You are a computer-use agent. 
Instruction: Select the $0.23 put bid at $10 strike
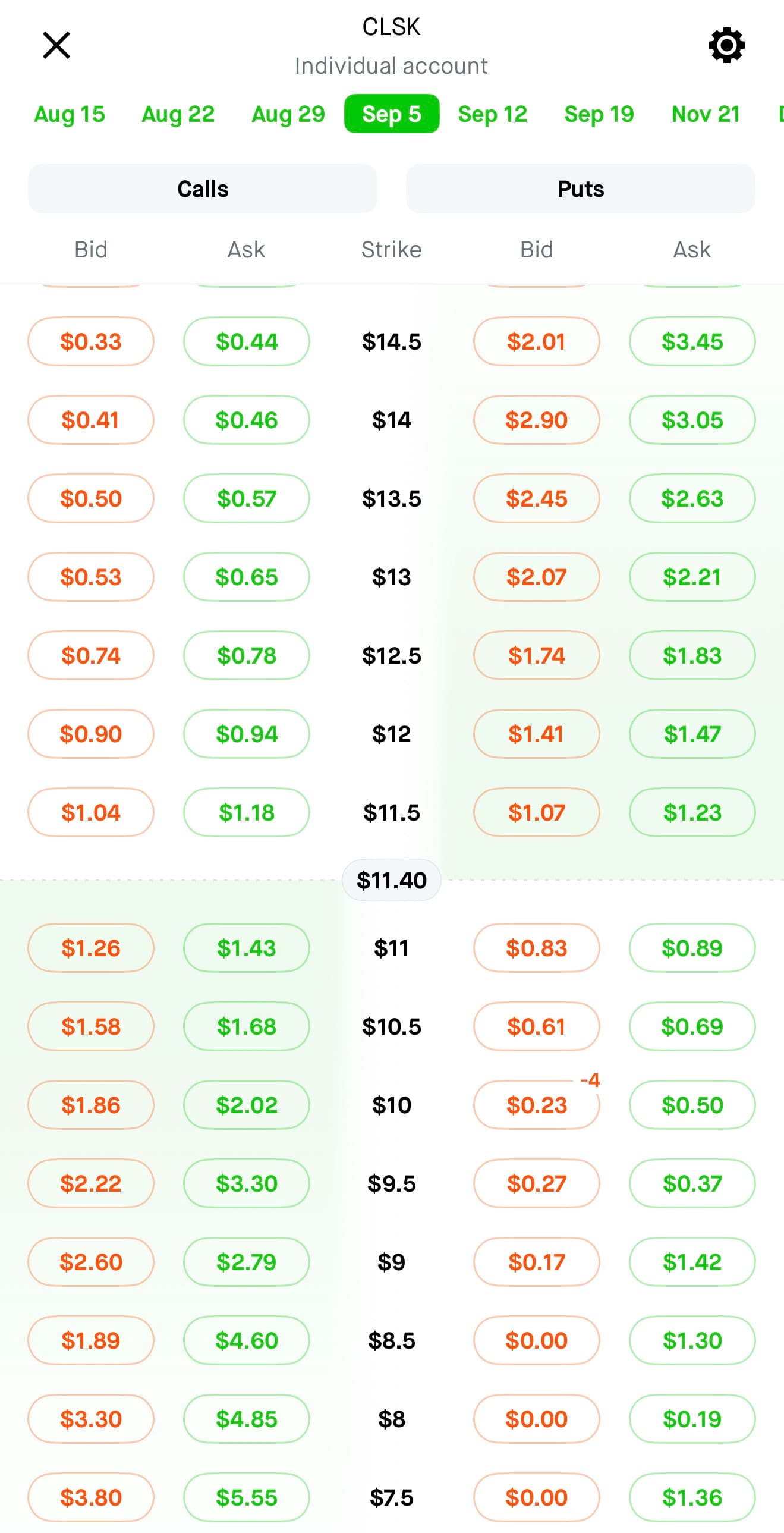(x=537, y=1105)
